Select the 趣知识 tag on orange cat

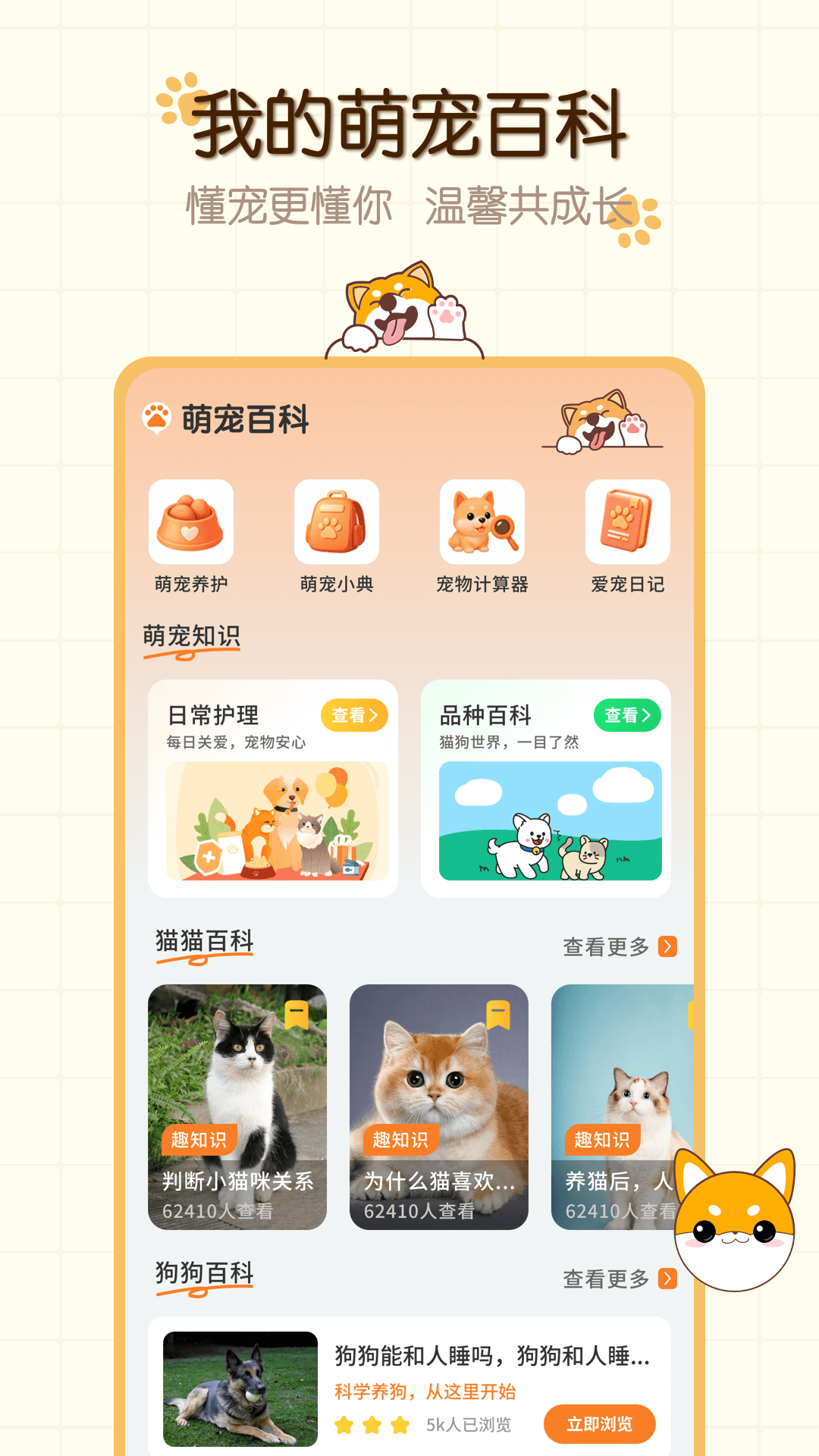point(401,1139)
